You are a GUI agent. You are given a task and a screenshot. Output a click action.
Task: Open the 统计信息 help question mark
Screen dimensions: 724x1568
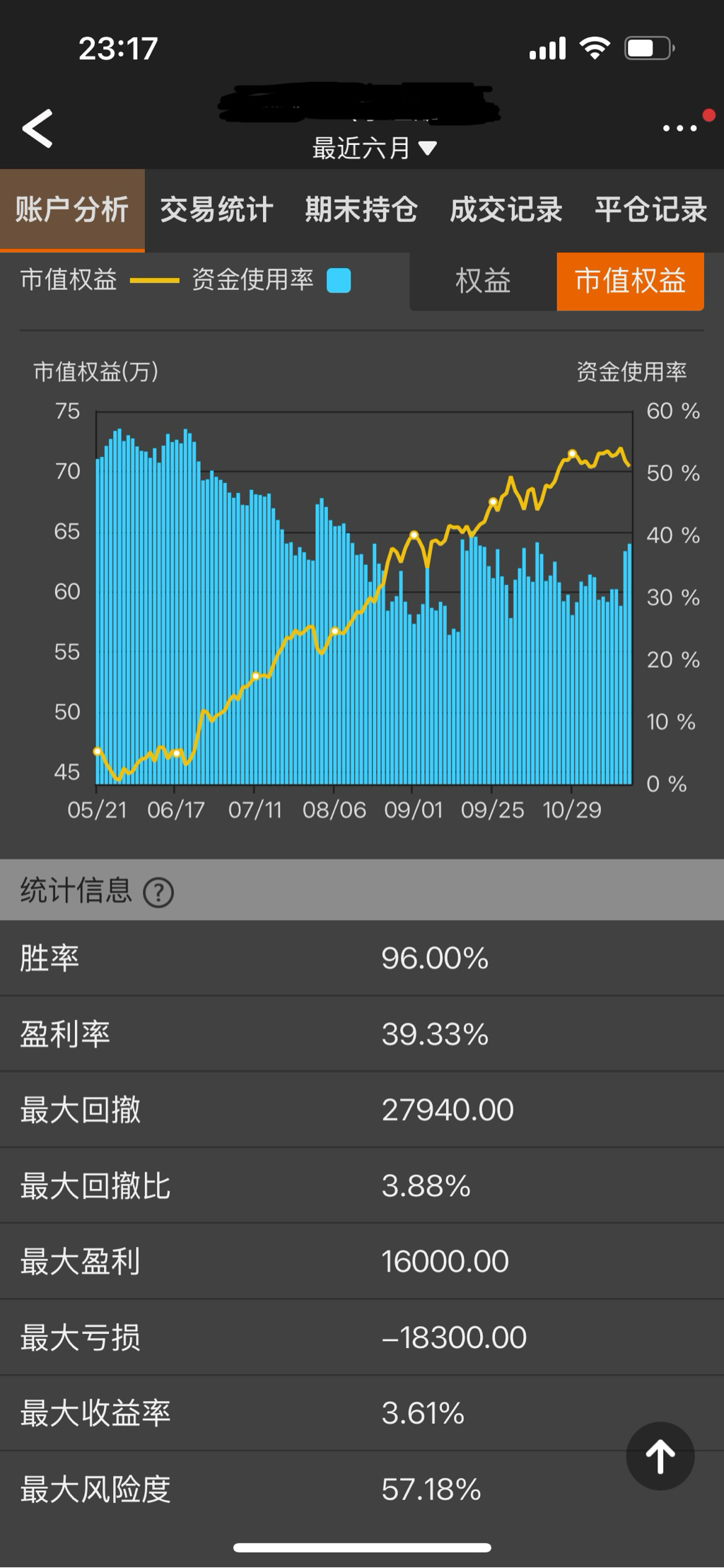coord(158,893)
